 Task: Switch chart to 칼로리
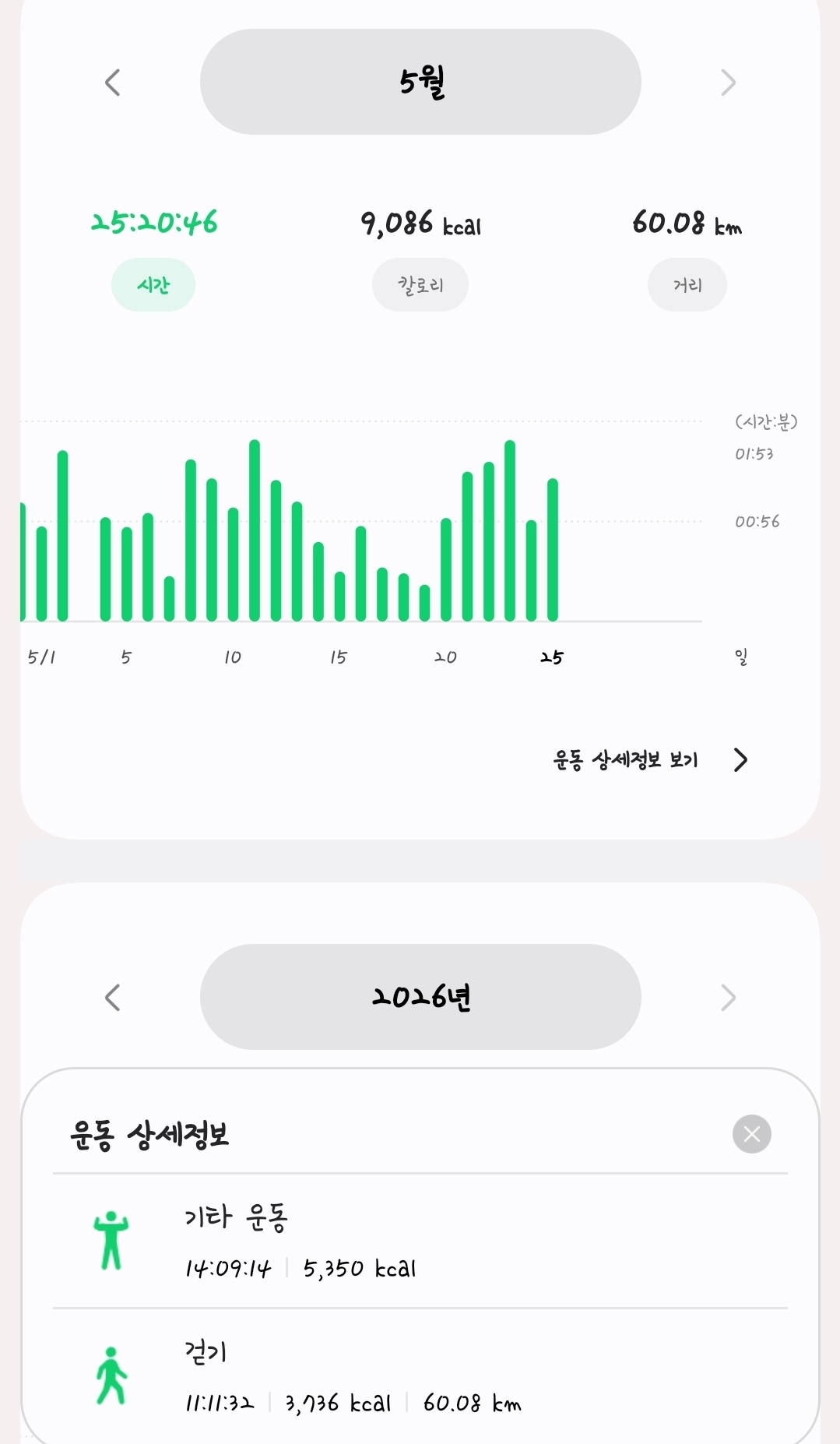(420, 285)
